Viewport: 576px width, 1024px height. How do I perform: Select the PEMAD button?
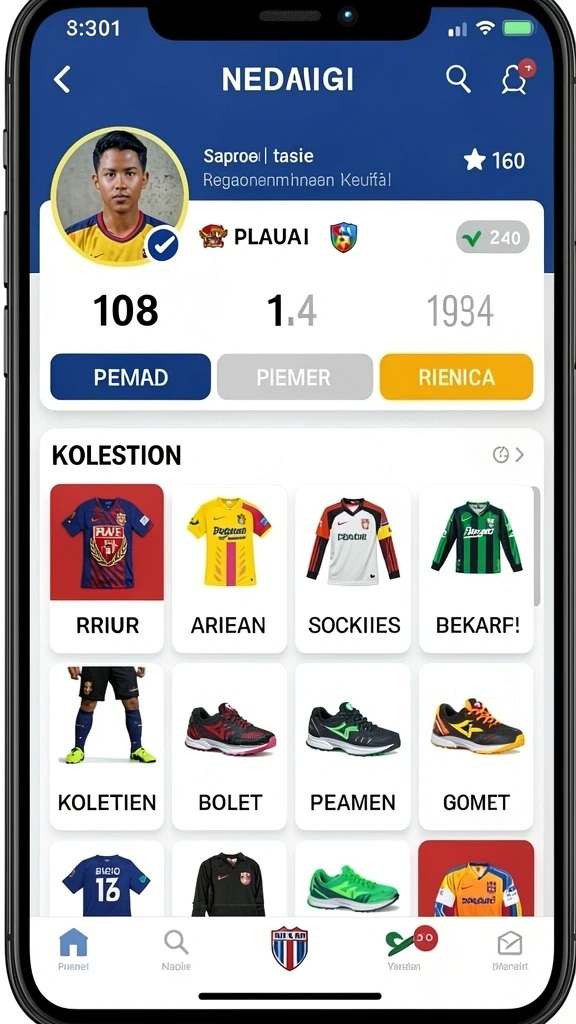(x=131, y=377)
